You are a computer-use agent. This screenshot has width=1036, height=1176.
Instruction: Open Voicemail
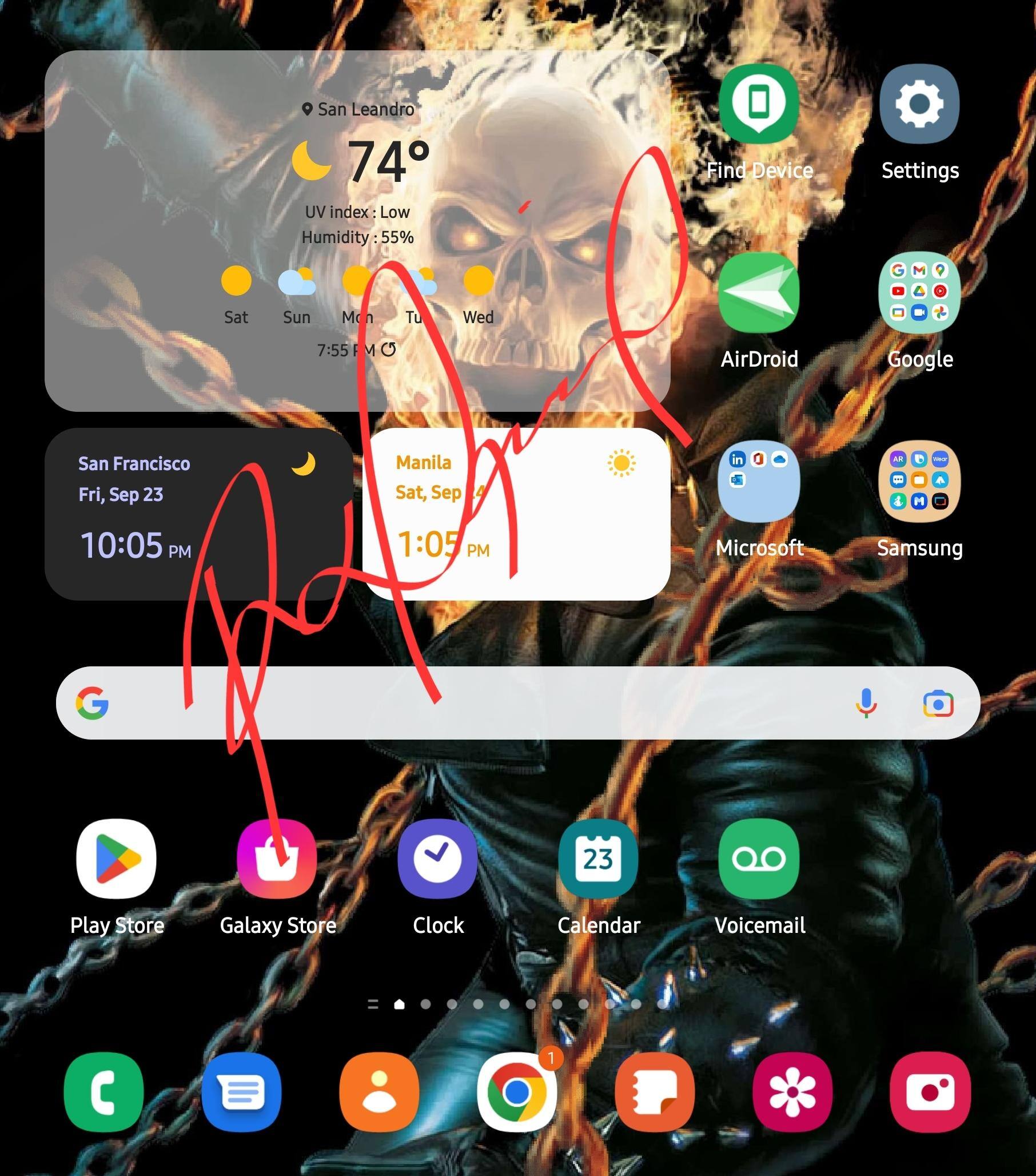click(x=759, y=859)
